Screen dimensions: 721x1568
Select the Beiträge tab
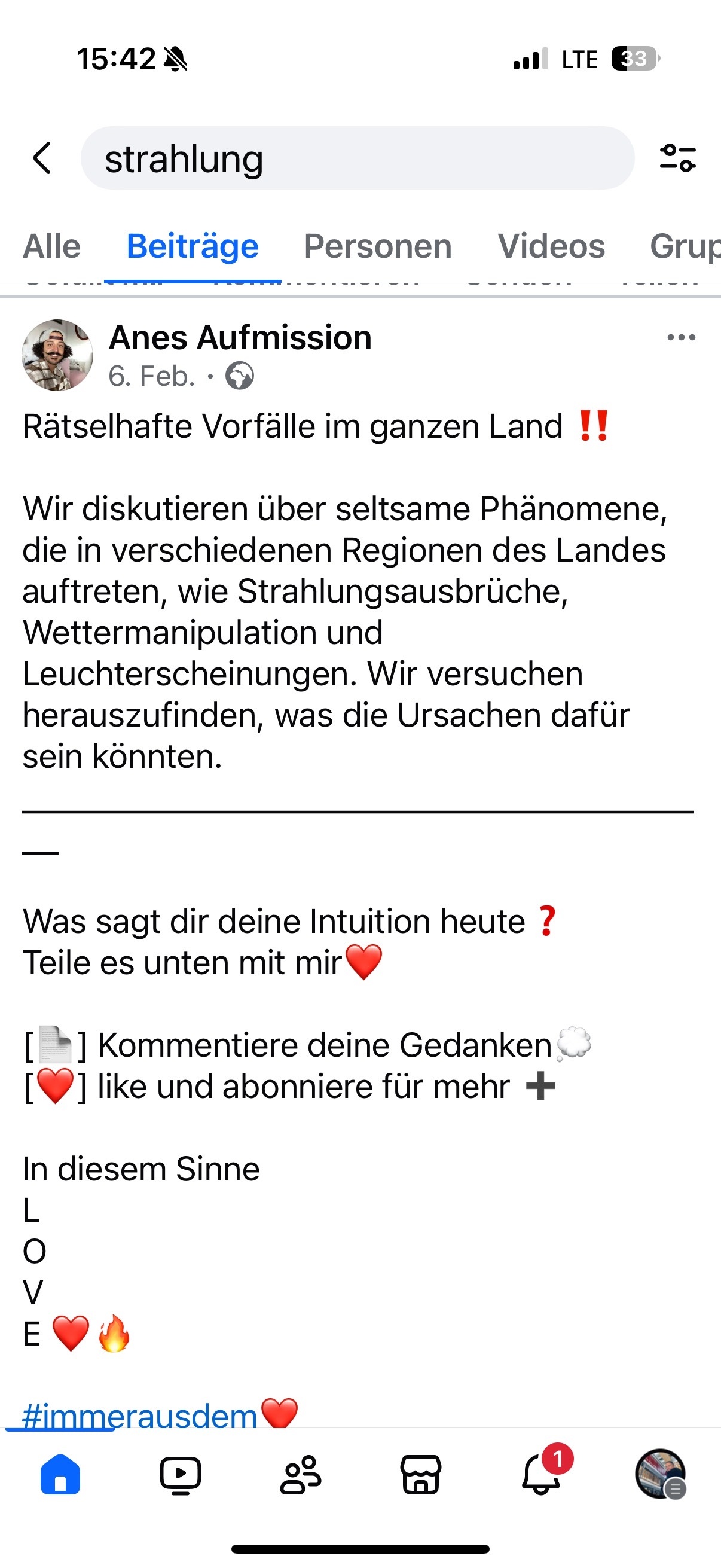pyautogui.click(x=193, y=246)
